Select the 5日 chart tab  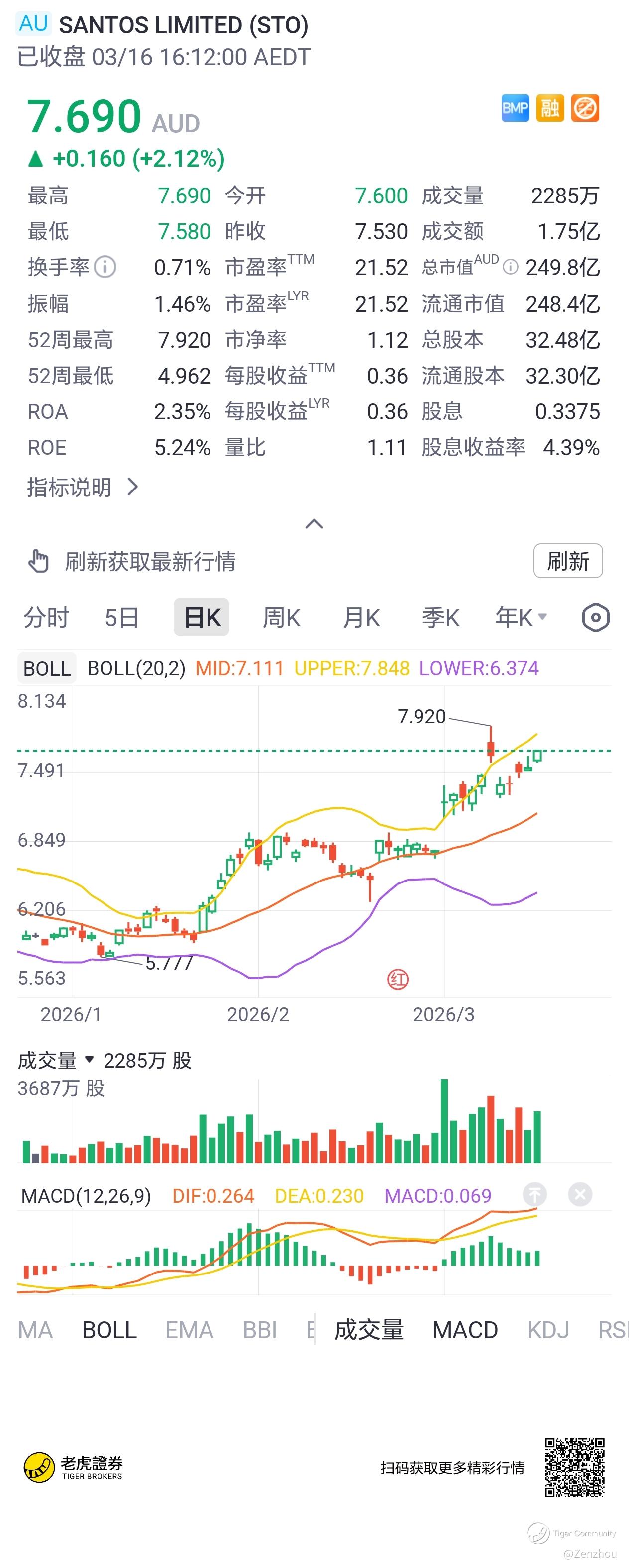point(122,617)
